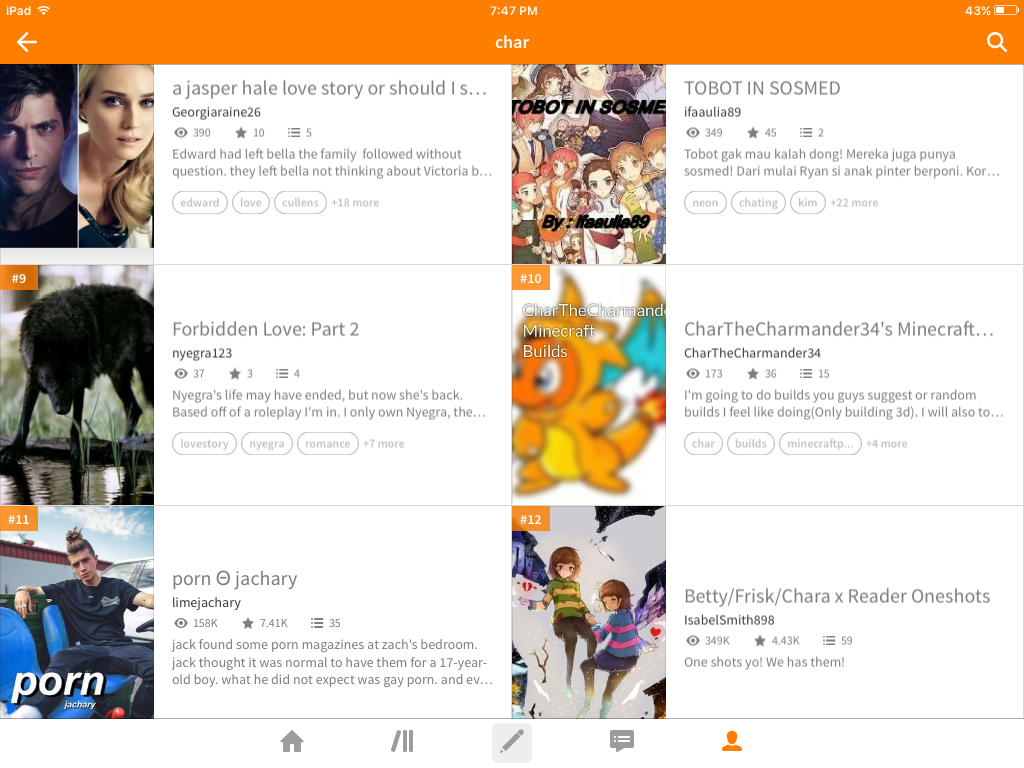Viewport: 1024px width, 768px height.
Task: Open CharTheCharmander34's Minecraft Builds story
Action: tap(838, 329)
